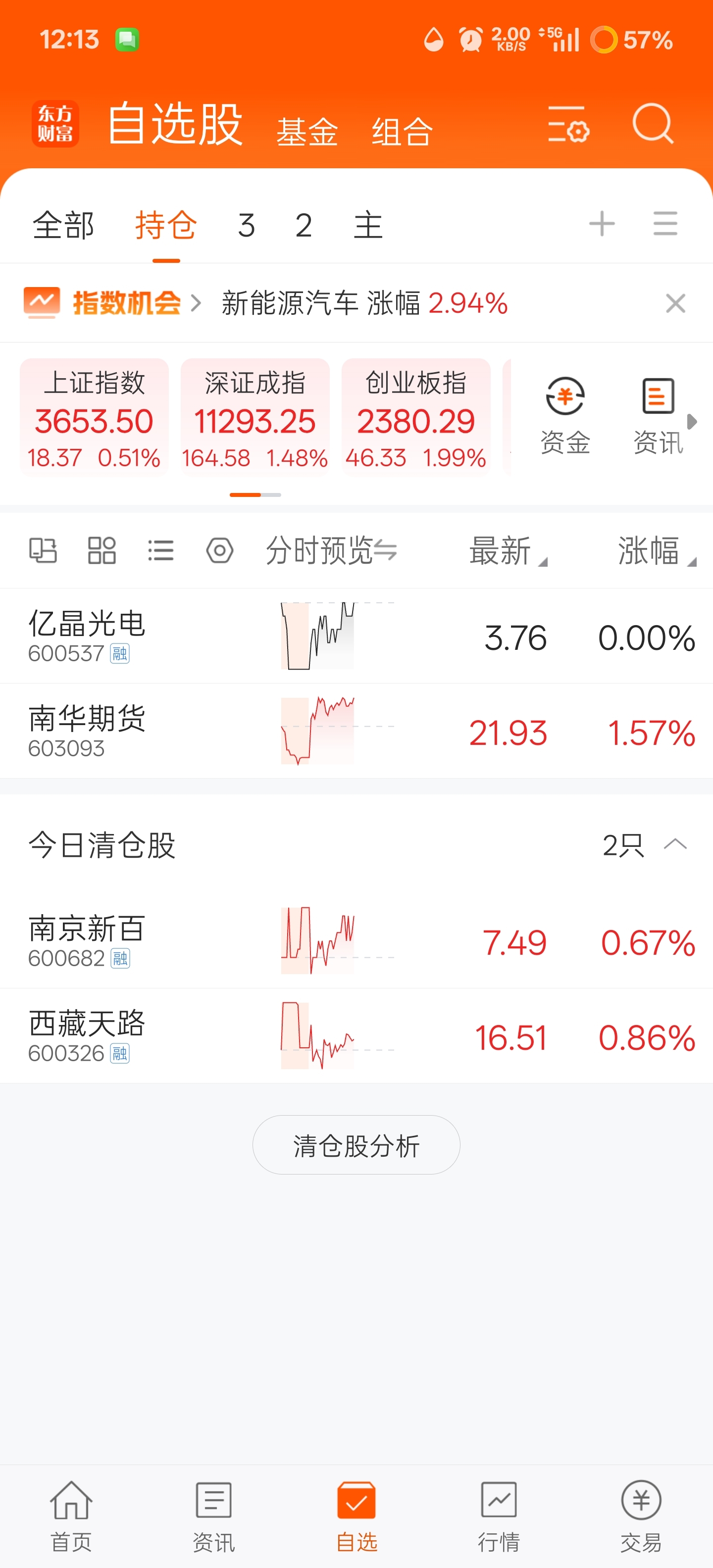
Task: Open stock 南华期货 details
Action: 356,731
